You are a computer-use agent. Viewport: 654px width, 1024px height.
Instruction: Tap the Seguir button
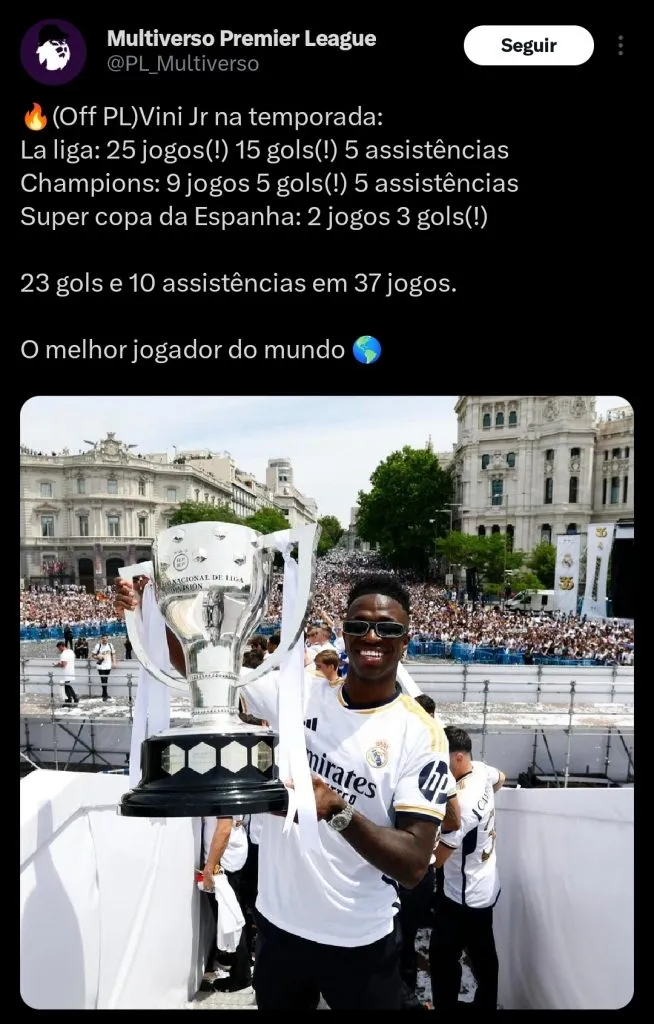pos(528,46)
